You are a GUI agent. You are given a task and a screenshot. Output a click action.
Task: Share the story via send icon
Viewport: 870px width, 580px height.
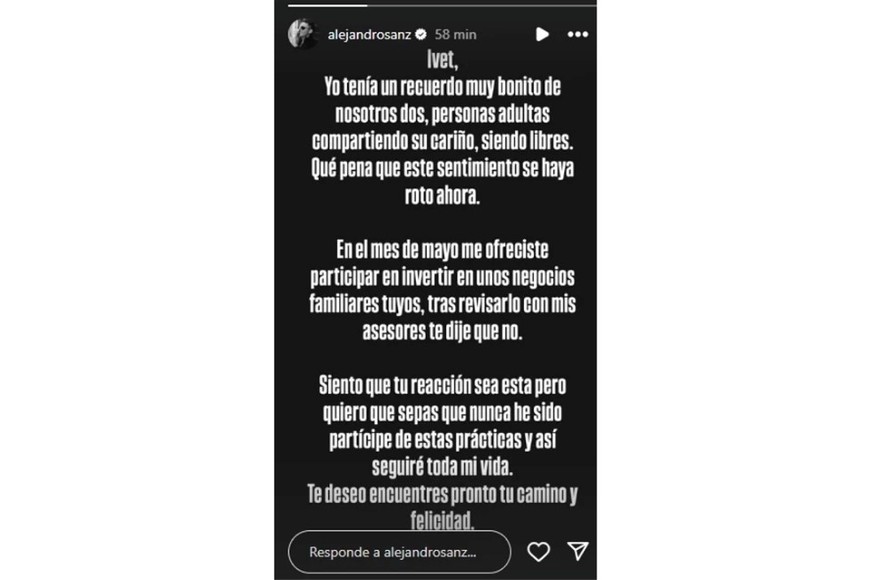click(x=577, y=551)
